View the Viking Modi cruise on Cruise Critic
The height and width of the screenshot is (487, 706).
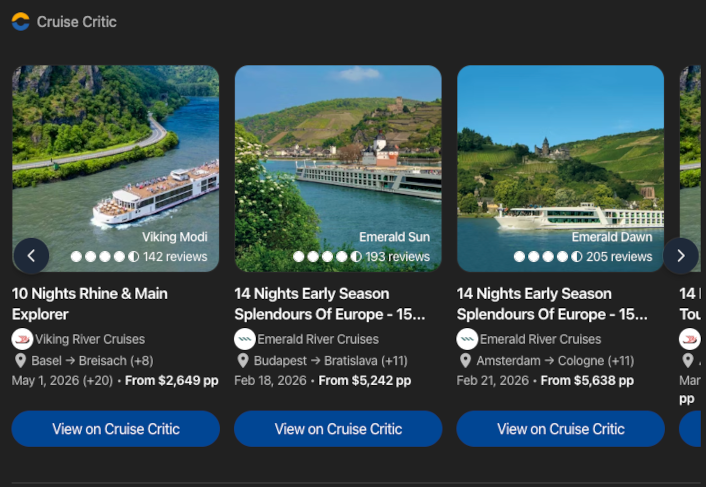116,429
